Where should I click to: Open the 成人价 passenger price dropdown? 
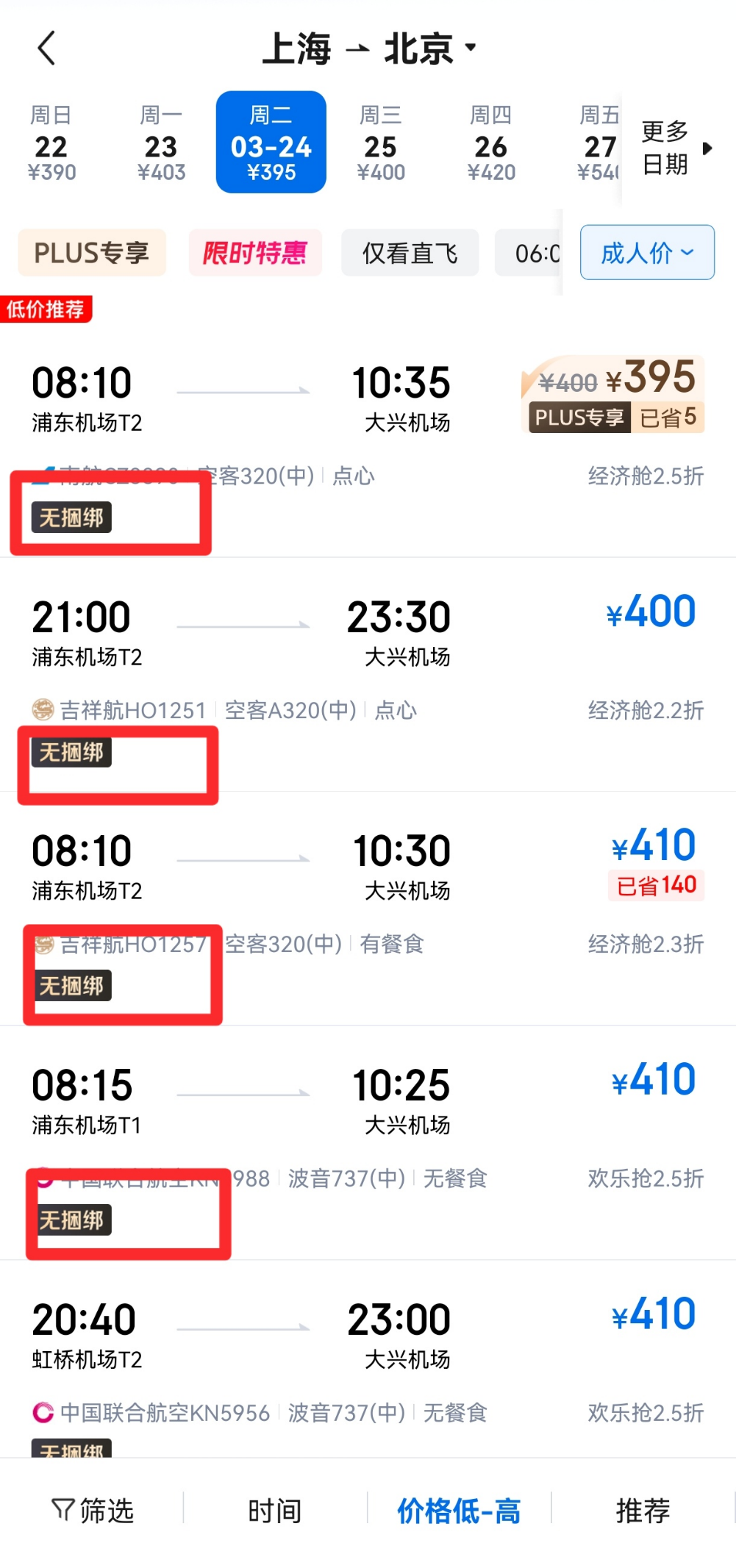point(645,253)
